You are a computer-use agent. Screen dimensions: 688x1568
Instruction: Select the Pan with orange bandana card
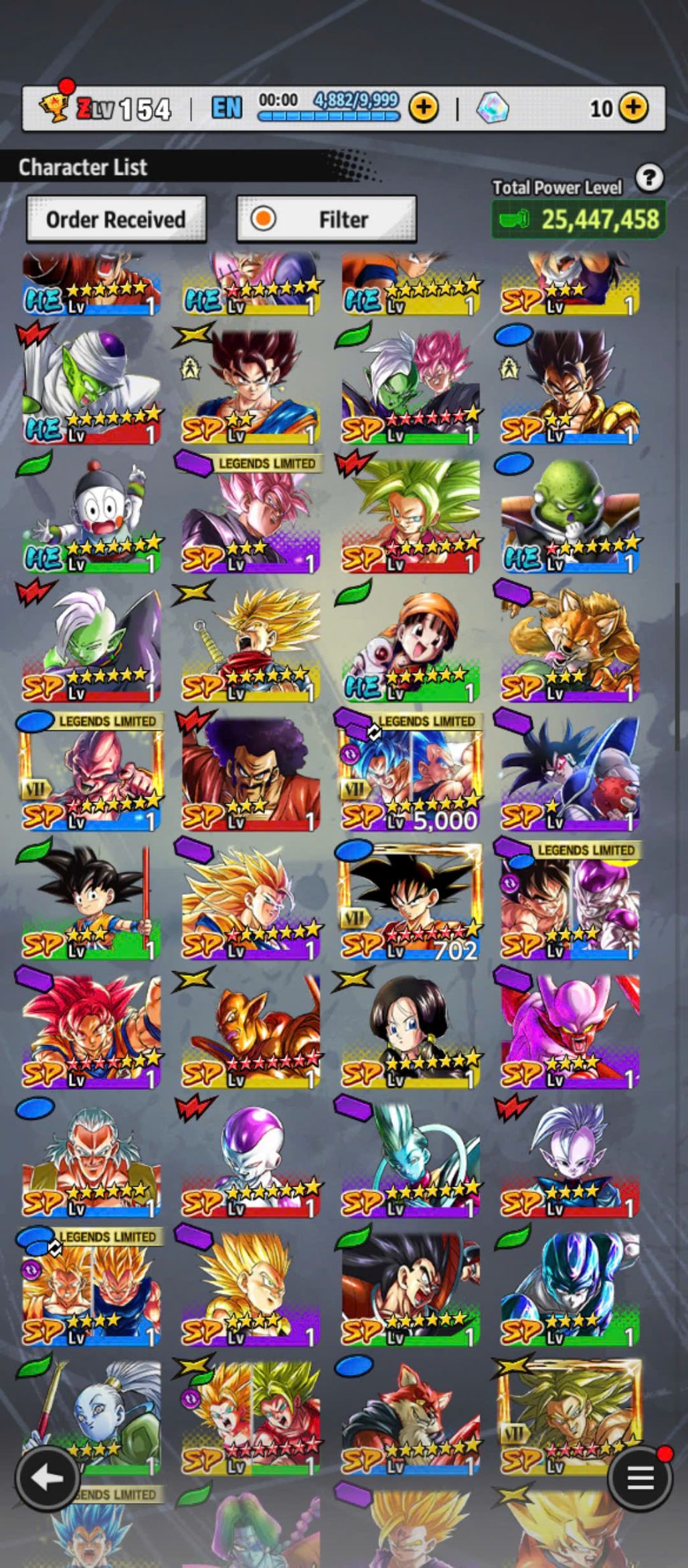pos(410,644)
